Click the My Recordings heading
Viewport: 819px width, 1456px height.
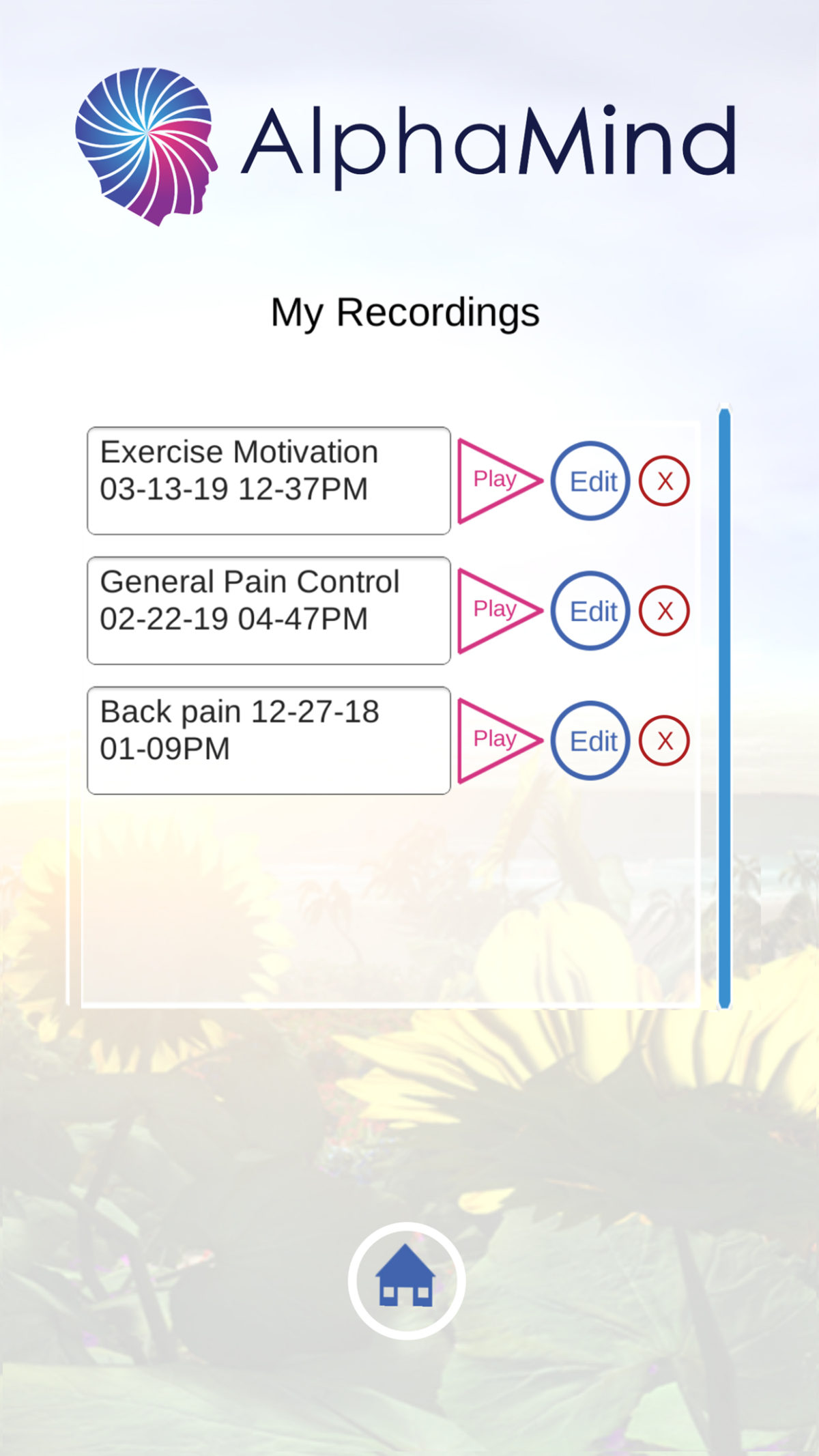(x=405, y=311)
